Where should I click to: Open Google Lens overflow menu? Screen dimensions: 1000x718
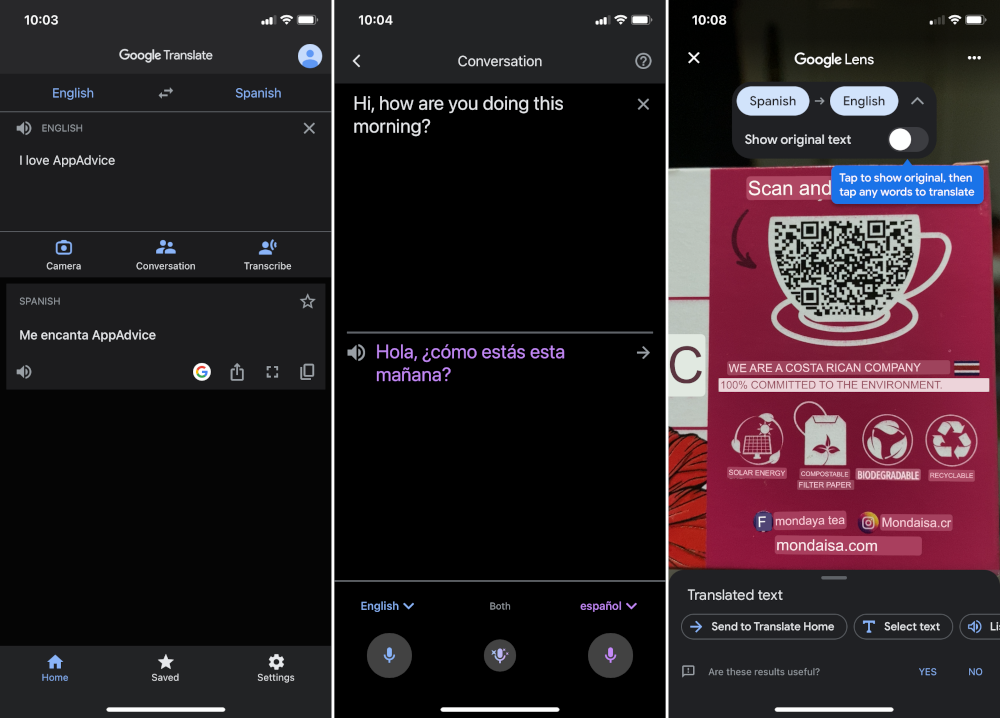[974, 58]
